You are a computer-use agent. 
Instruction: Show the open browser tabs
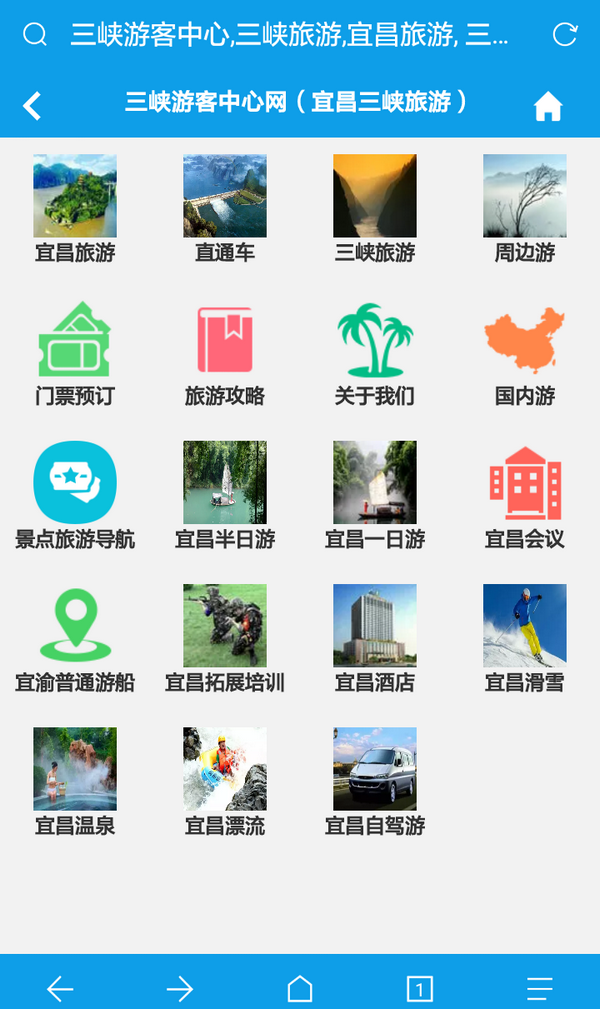[420, 989]
